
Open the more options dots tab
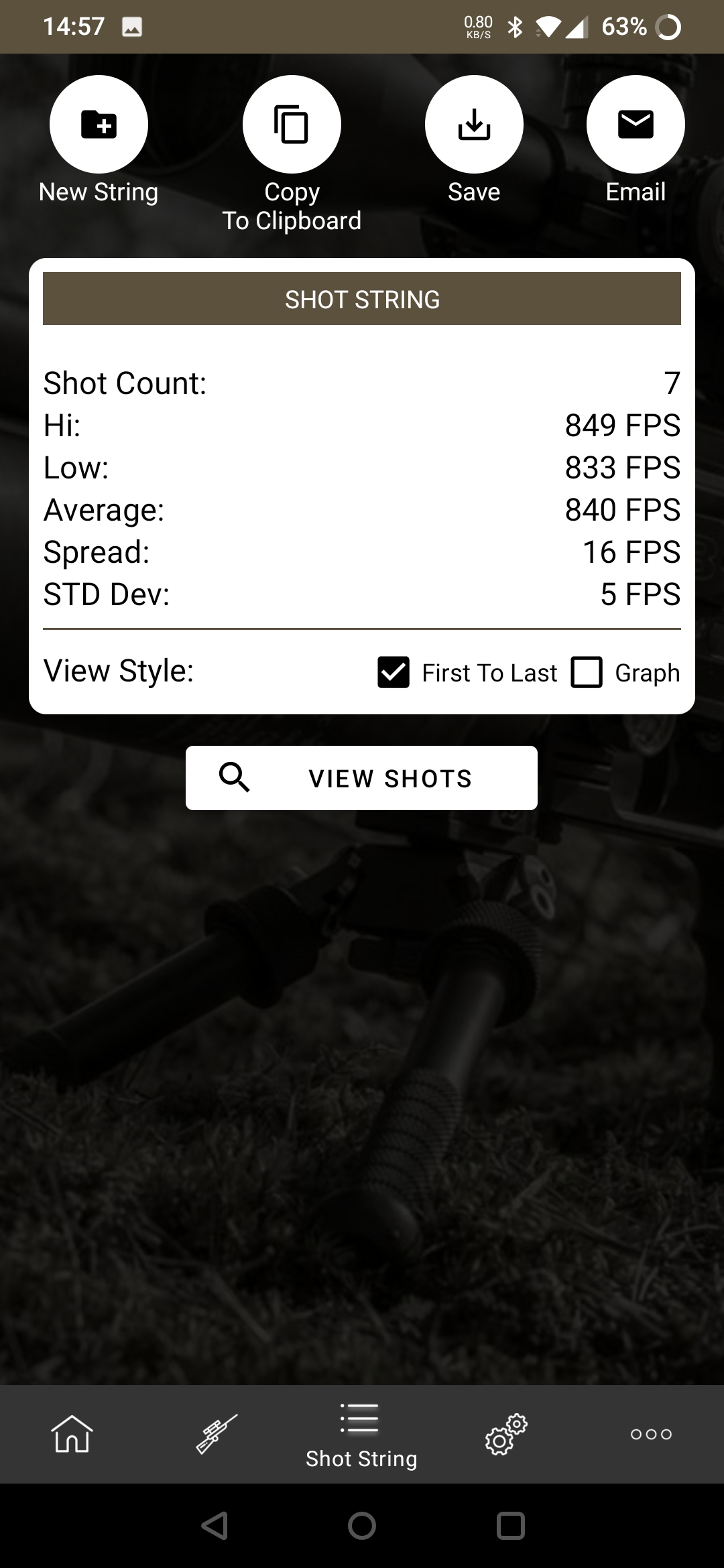point(651,1433)
